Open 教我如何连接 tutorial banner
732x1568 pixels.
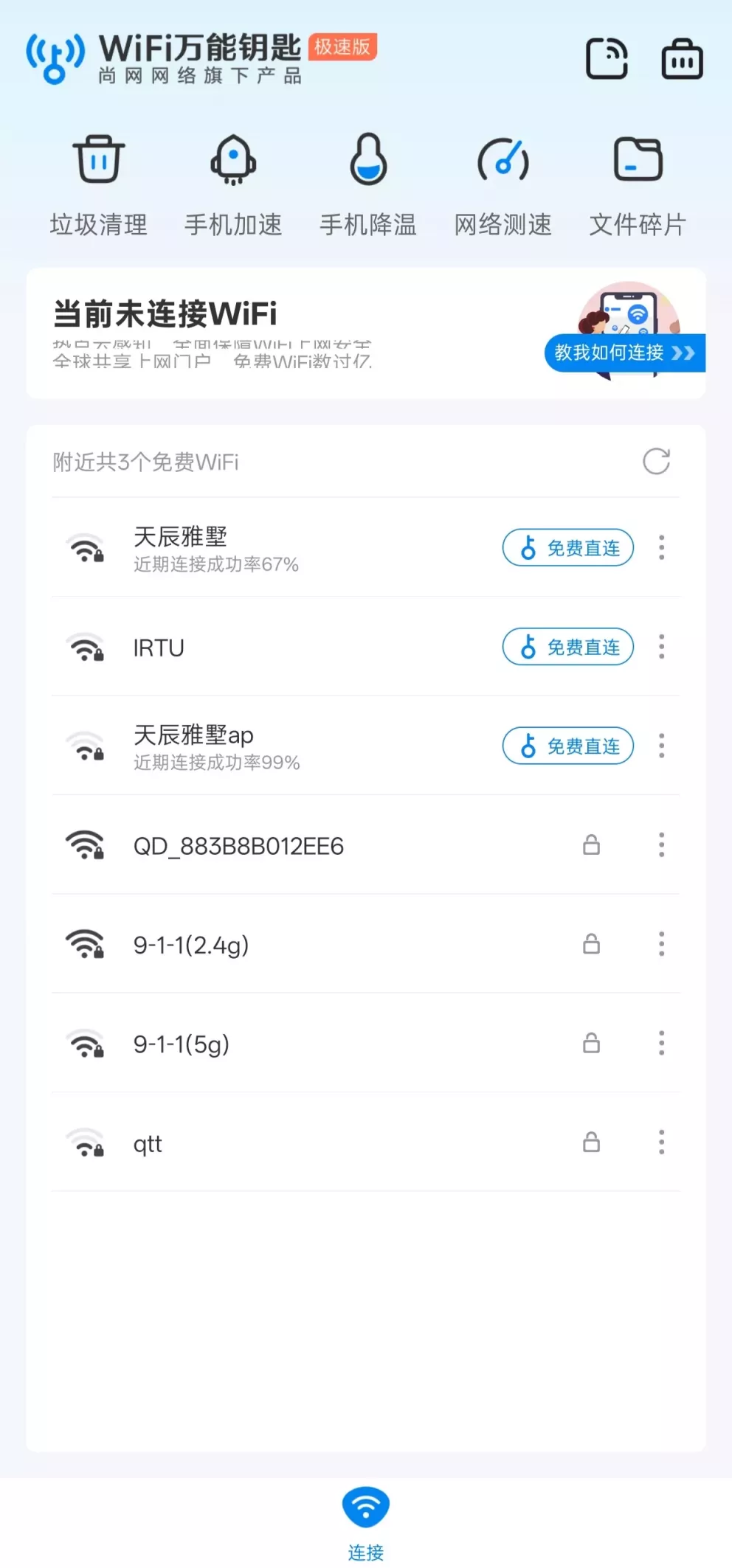point(622,353)
